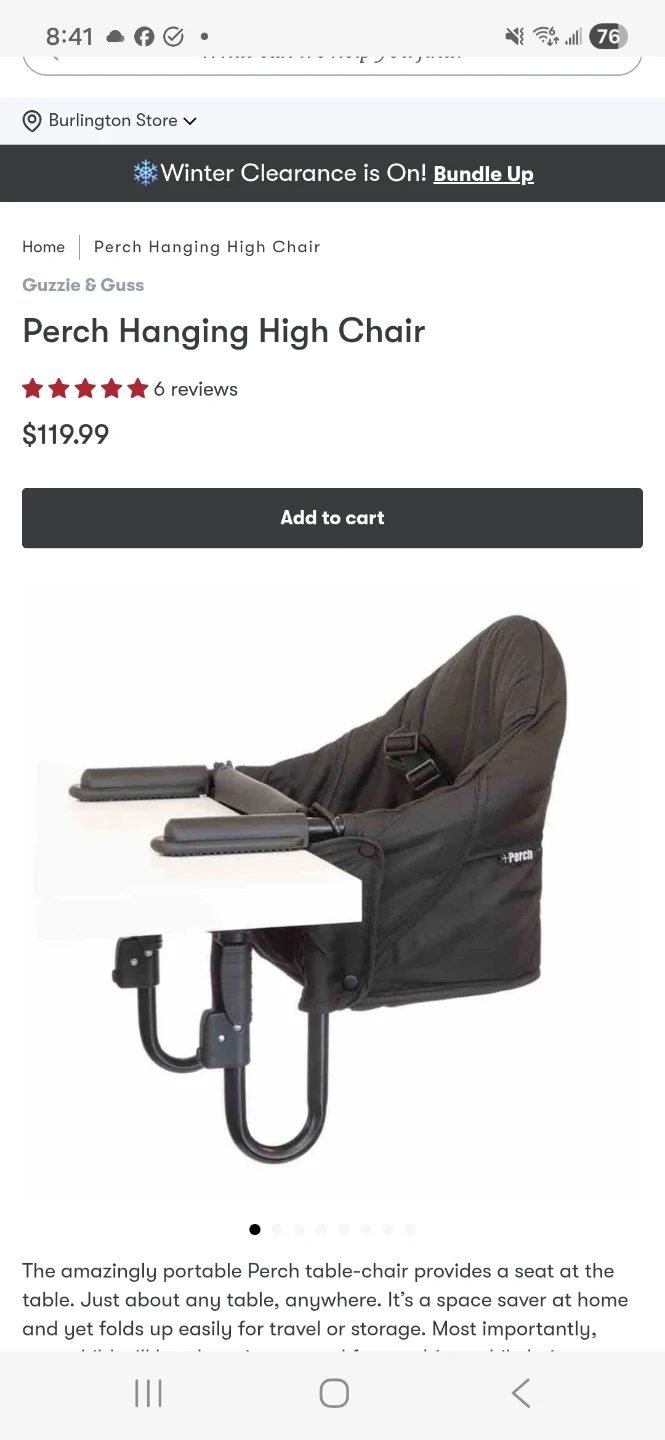The width and height of the screenshot is (665, 1440).
Task: Open the Guzzie & Guss brand page
Action: 83,285
